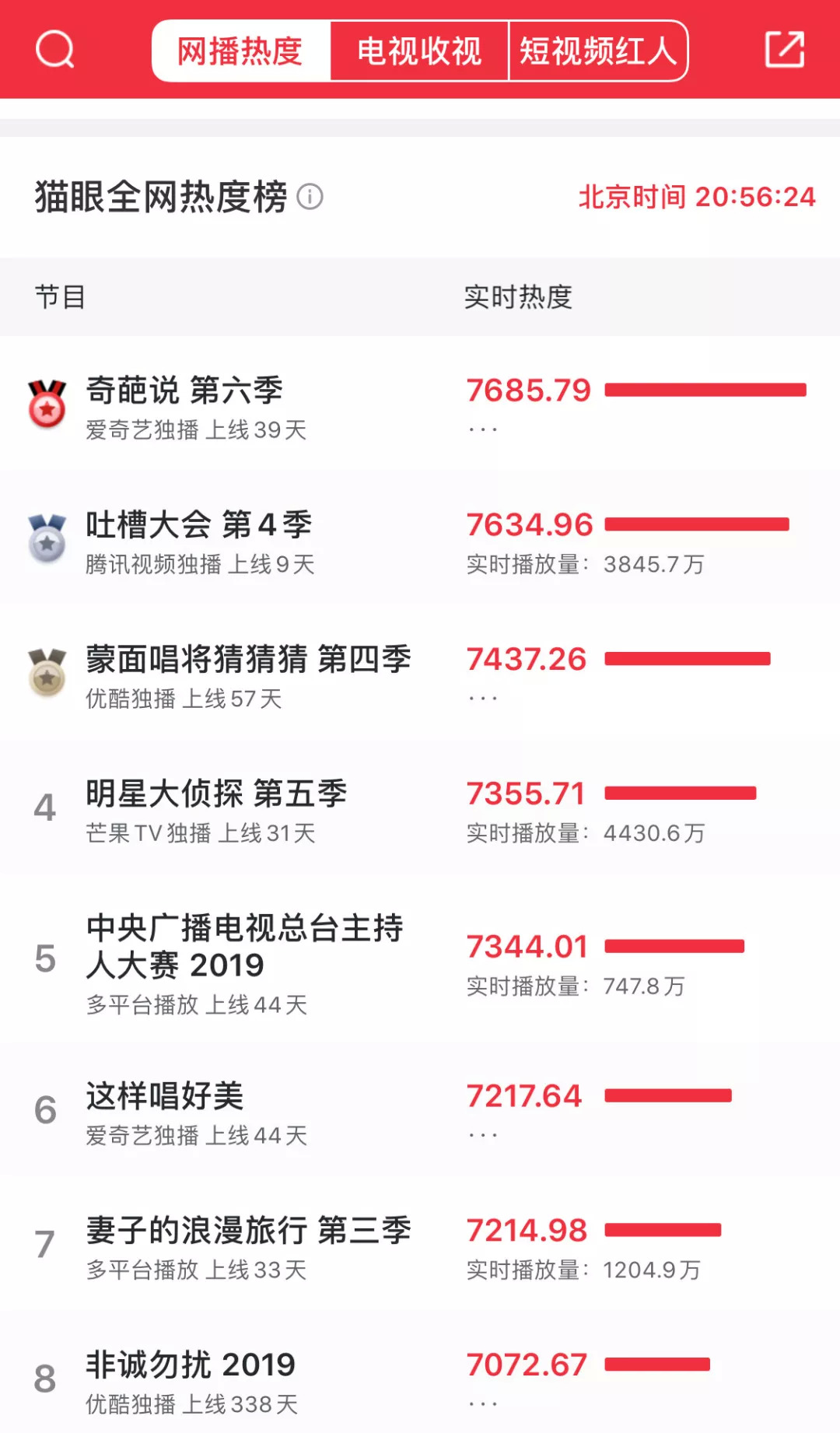Screen dimensions: 840x1433
Task: Open 吐槽大会 第4季 entry
Action: 199,525
